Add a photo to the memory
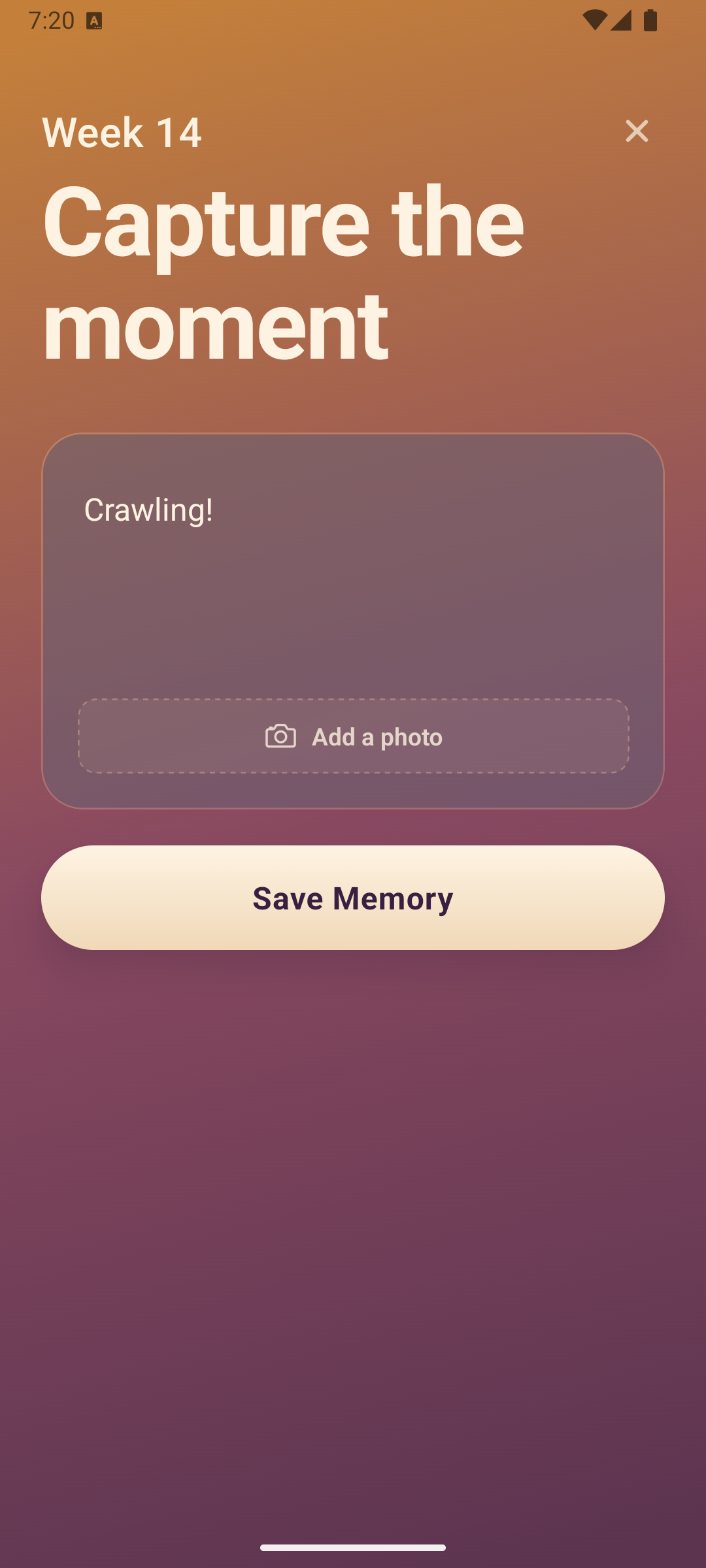The width and height of the screenshot is (706, 1568). click(x=353, y=736)
